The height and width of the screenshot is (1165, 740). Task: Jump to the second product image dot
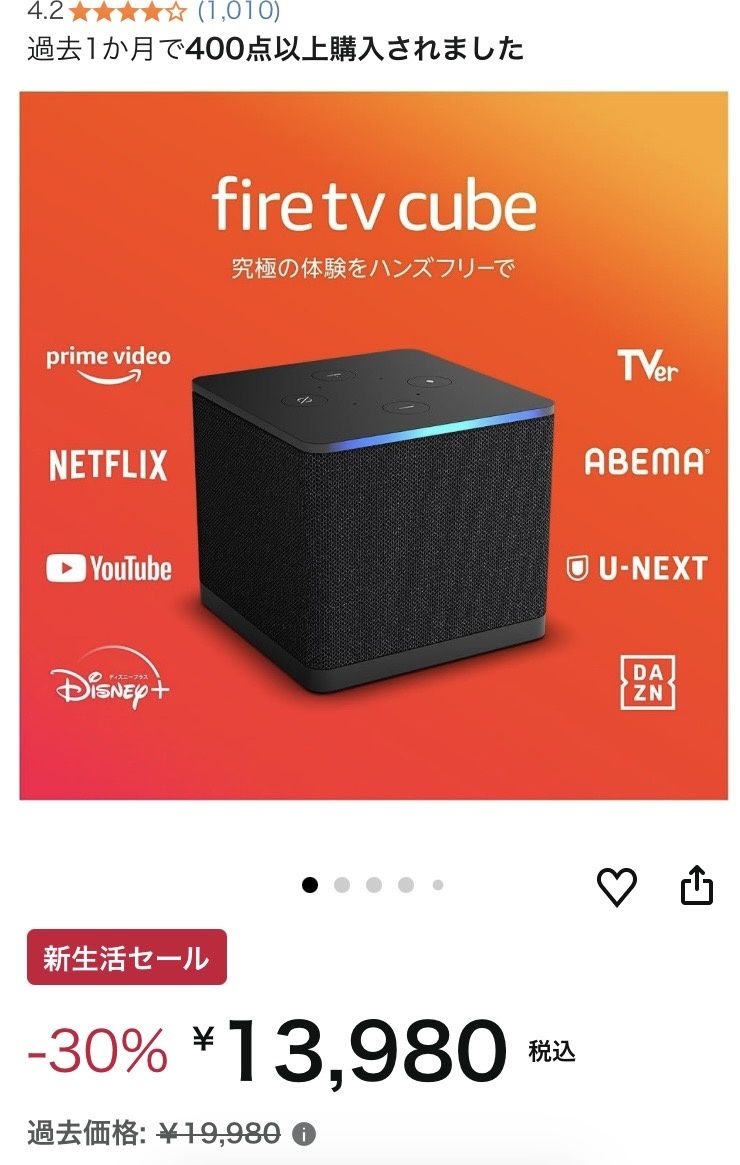pos(342,885)
